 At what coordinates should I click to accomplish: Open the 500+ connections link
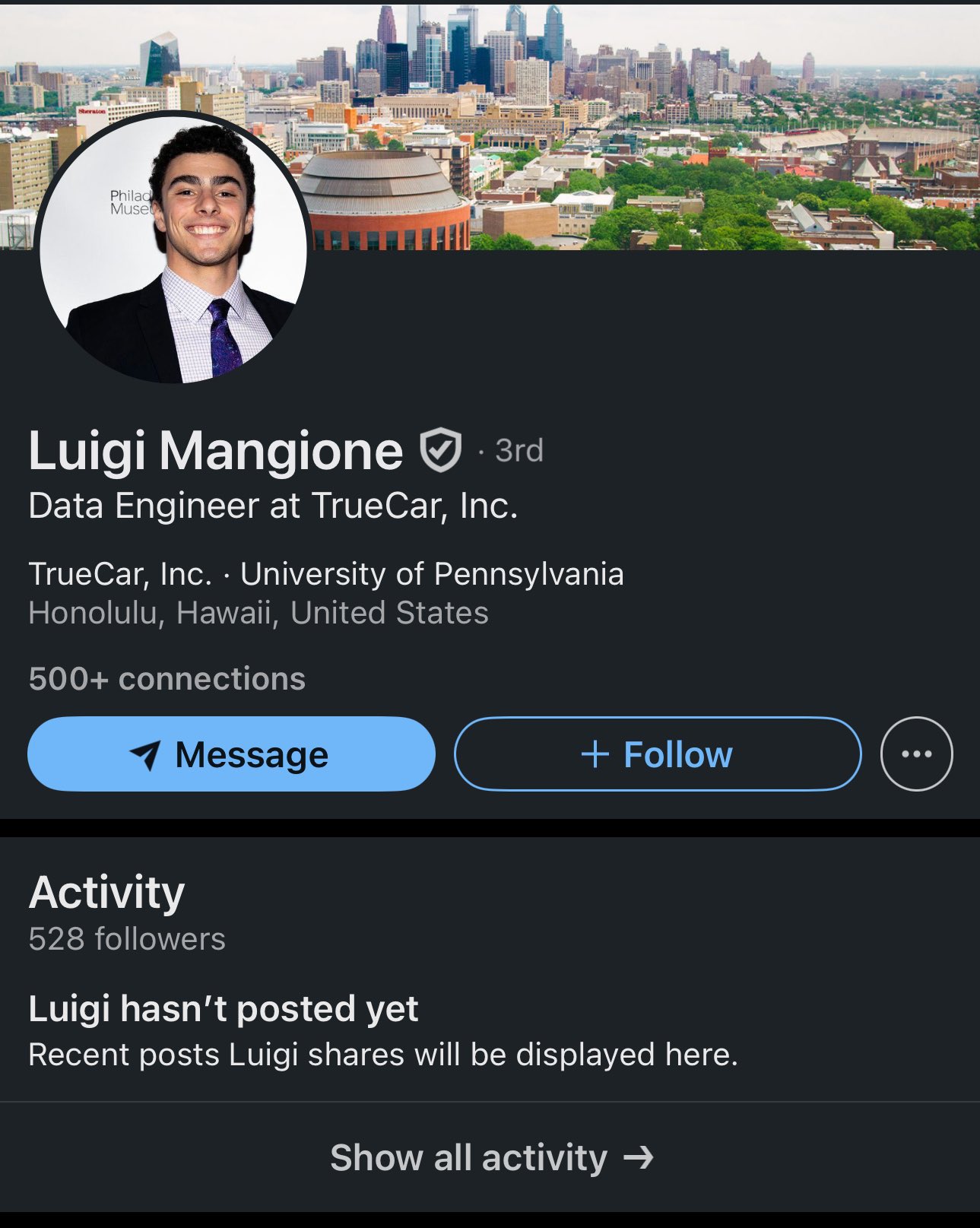(167, 678)
